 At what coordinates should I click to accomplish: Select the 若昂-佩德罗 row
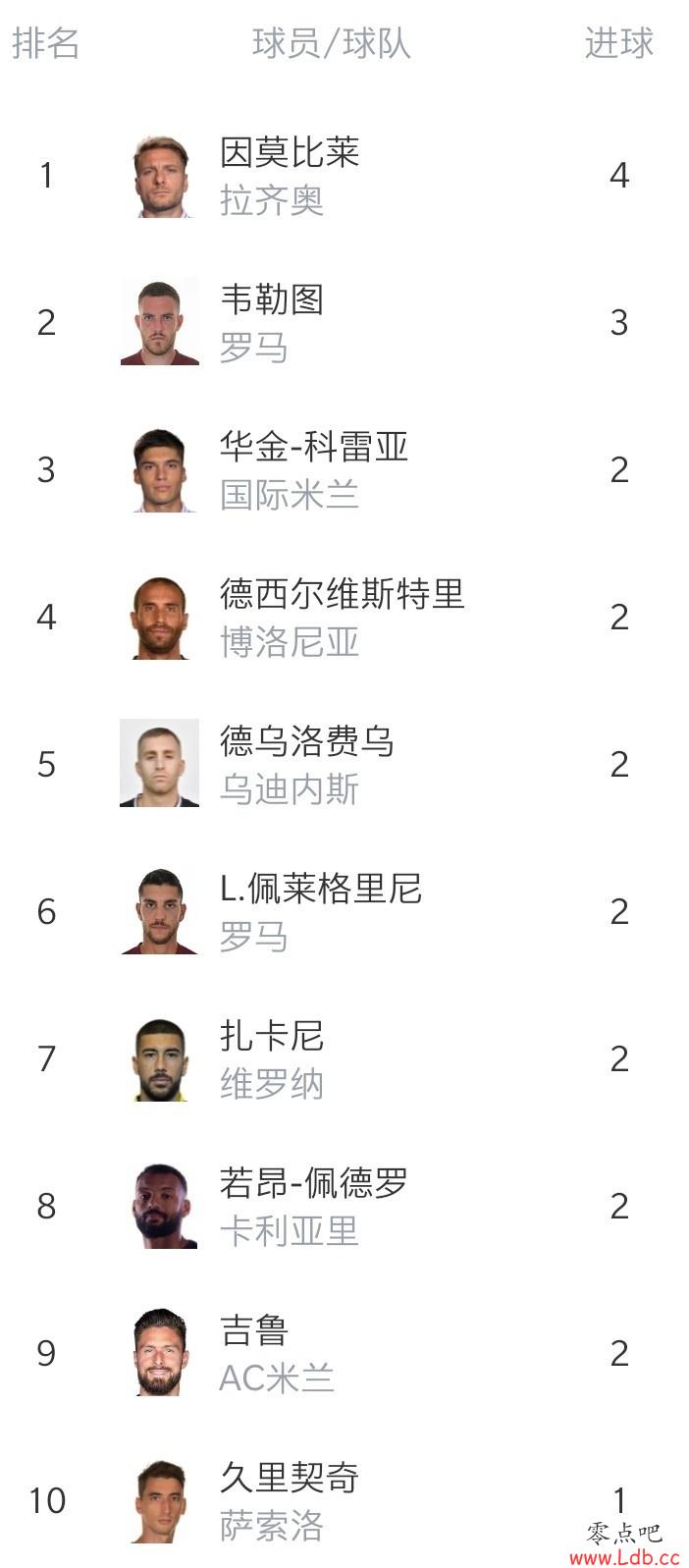(344, 1206)
